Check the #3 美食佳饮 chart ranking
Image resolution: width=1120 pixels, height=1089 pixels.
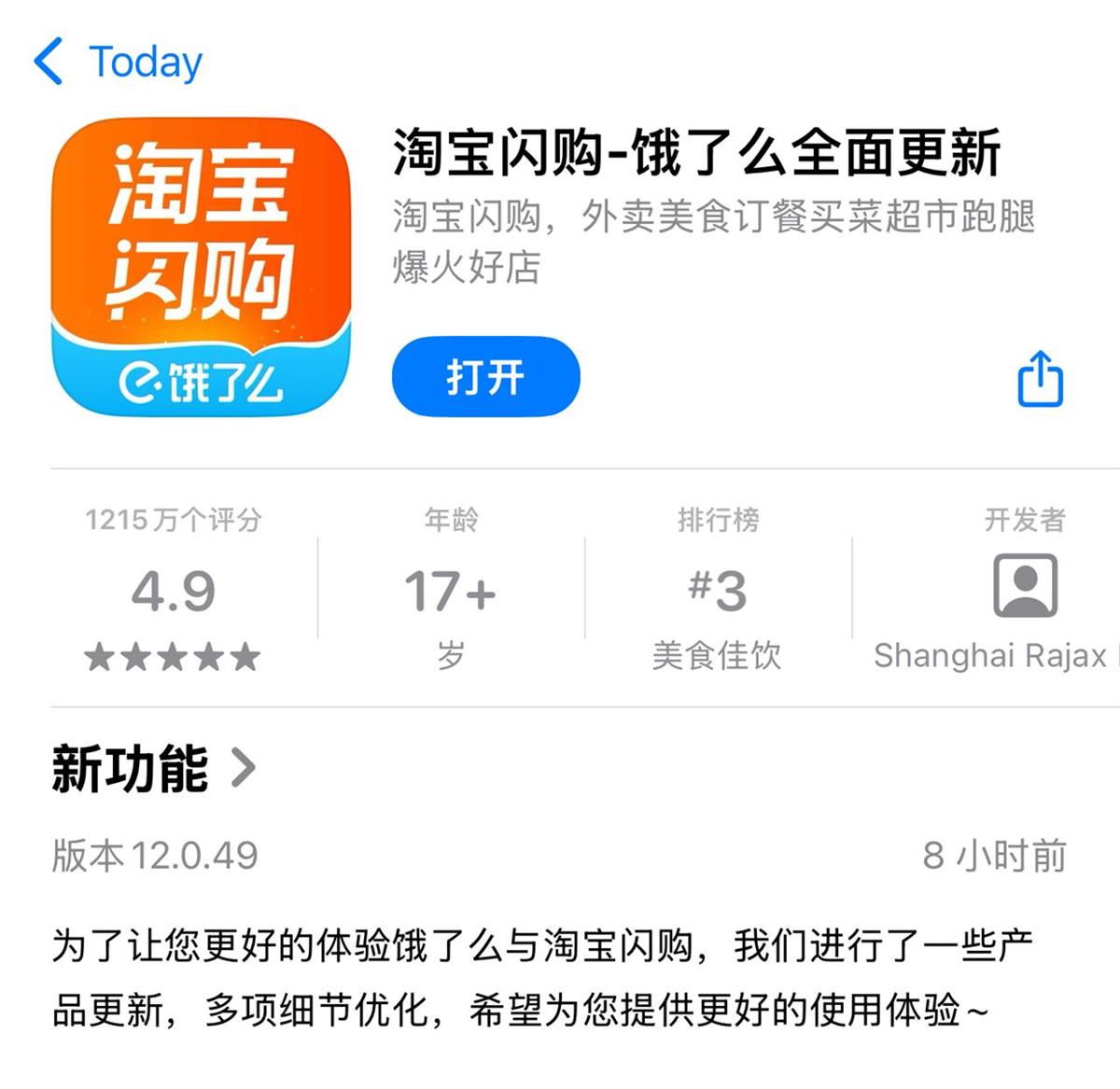point(717,591)
